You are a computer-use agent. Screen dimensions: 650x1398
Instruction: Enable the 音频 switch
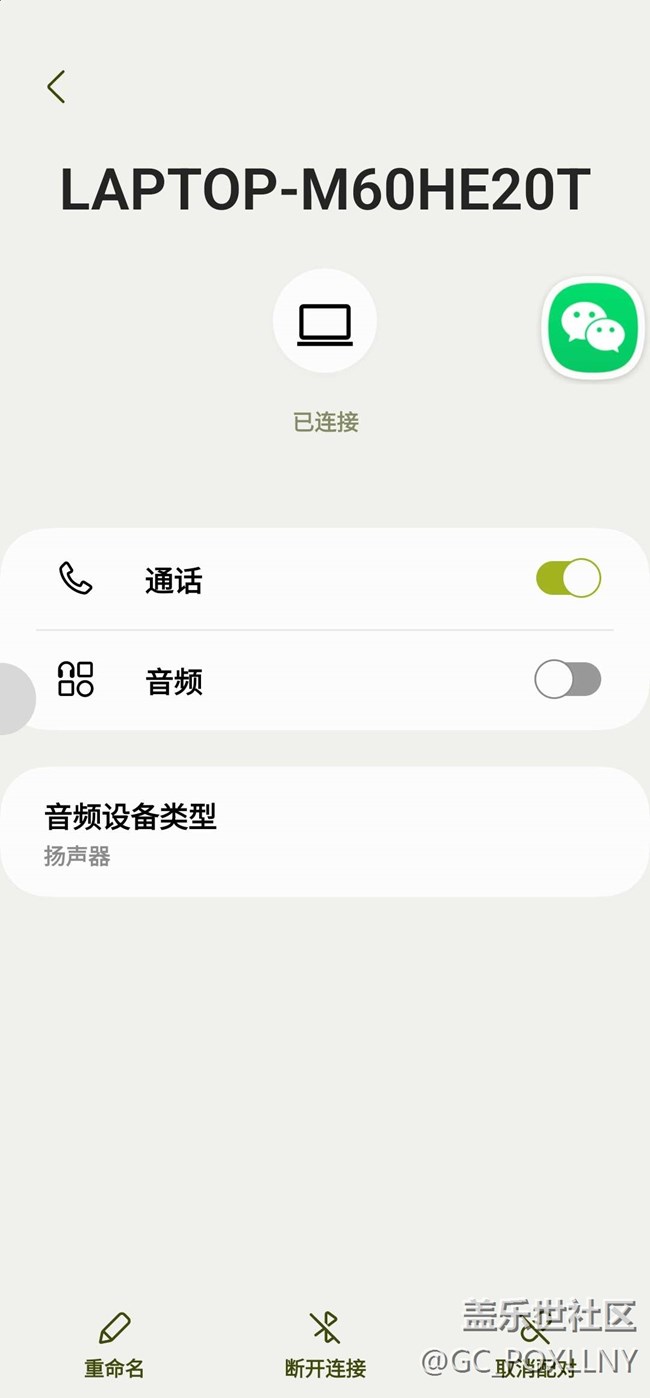click(x=568, y=680)
